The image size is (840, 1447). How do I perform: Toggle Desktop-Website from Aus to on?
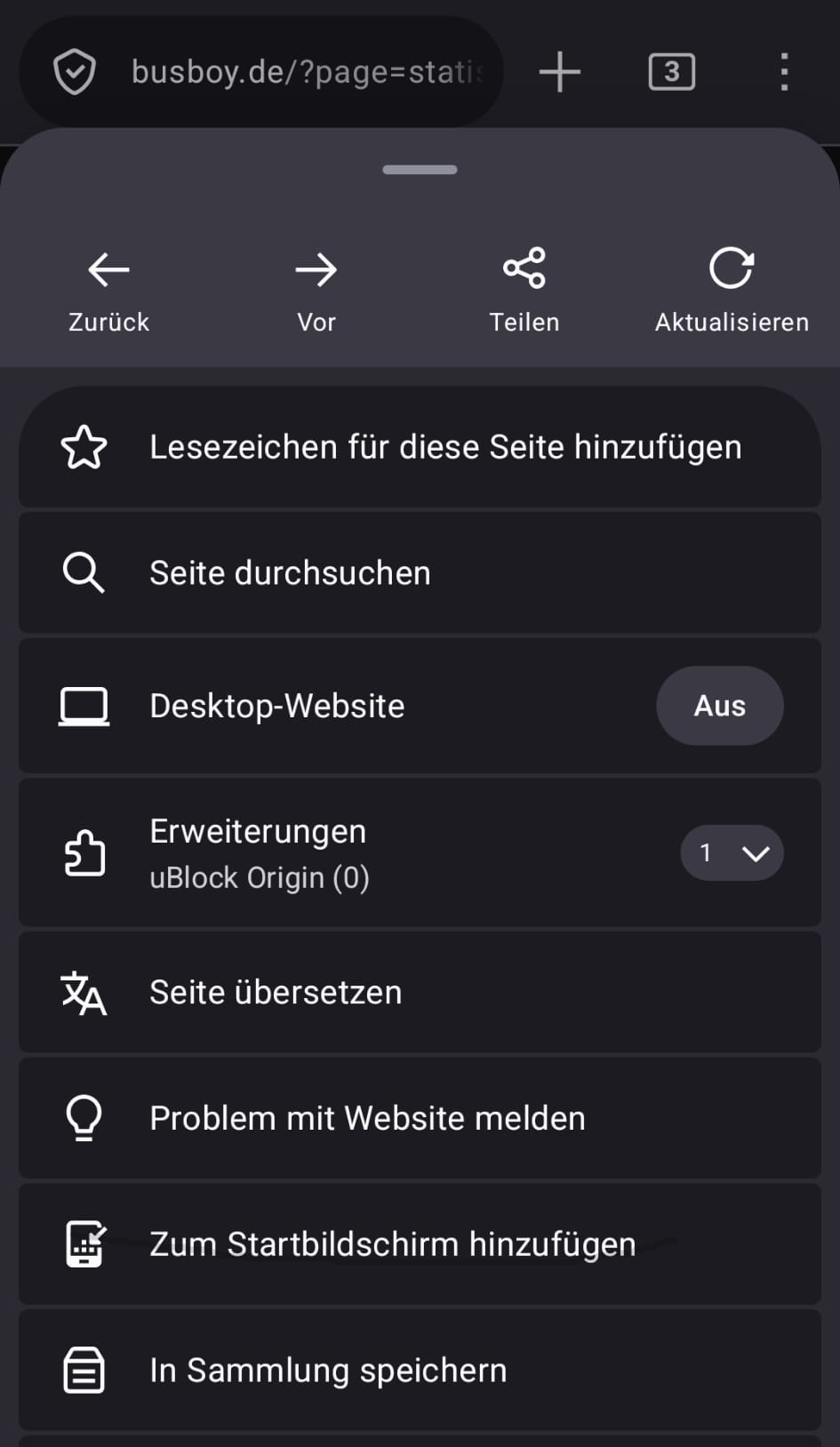click(720, 705)
